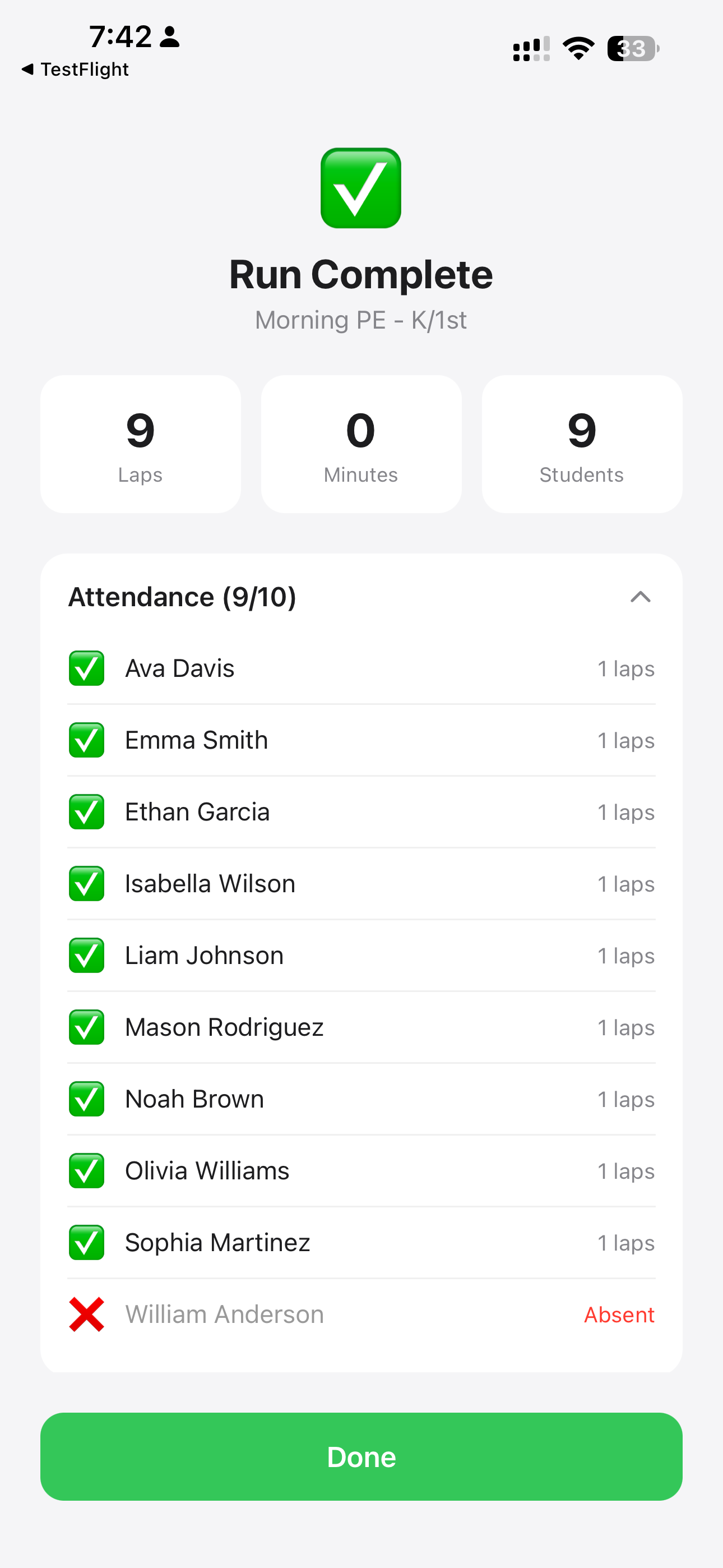Click the checkmark icon next to Ethan Garcia

pyautogui.click(x=86, y=811)
